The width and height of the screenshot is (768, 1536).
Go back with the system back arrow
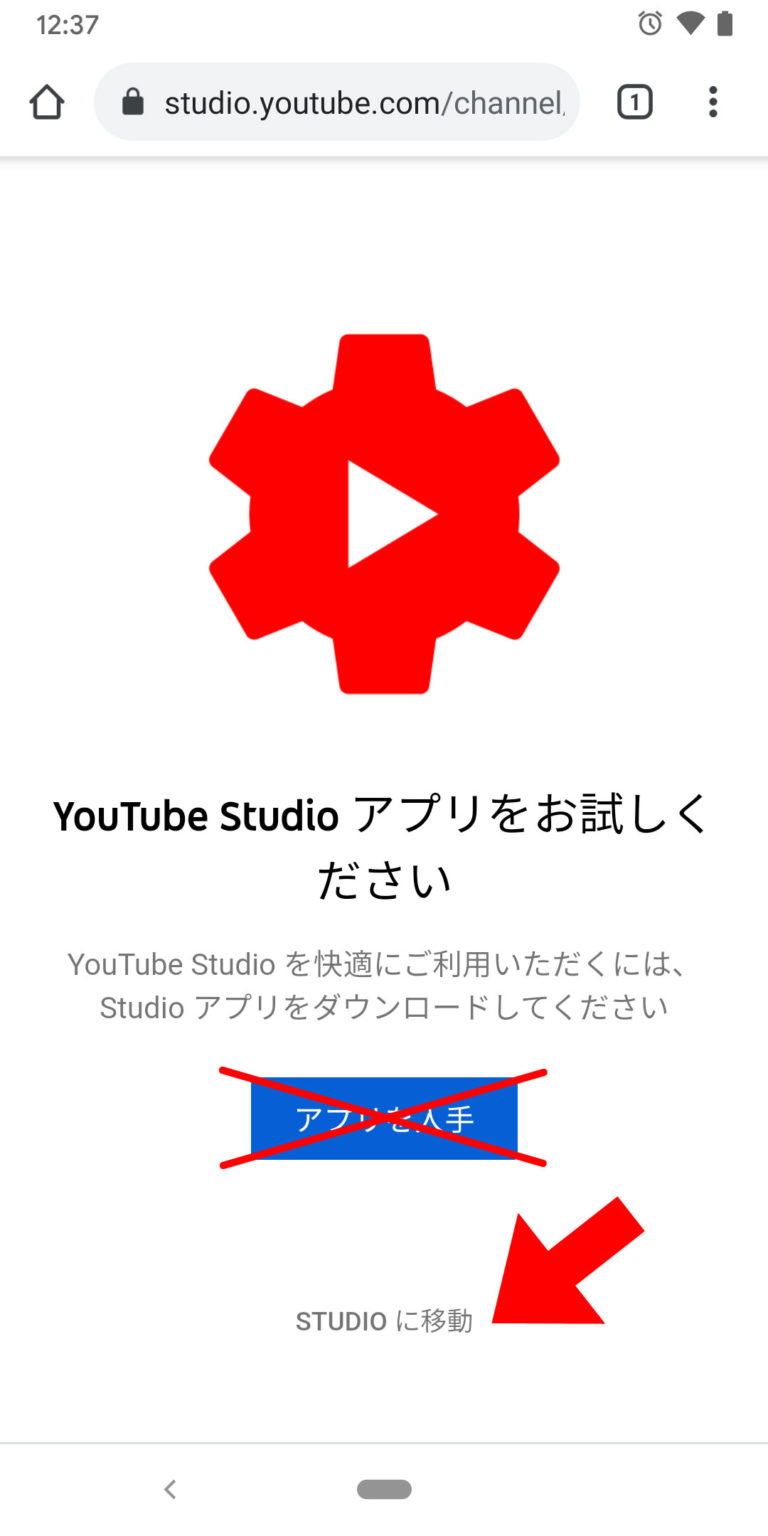pyautogui.click(x=170, y=1489)
